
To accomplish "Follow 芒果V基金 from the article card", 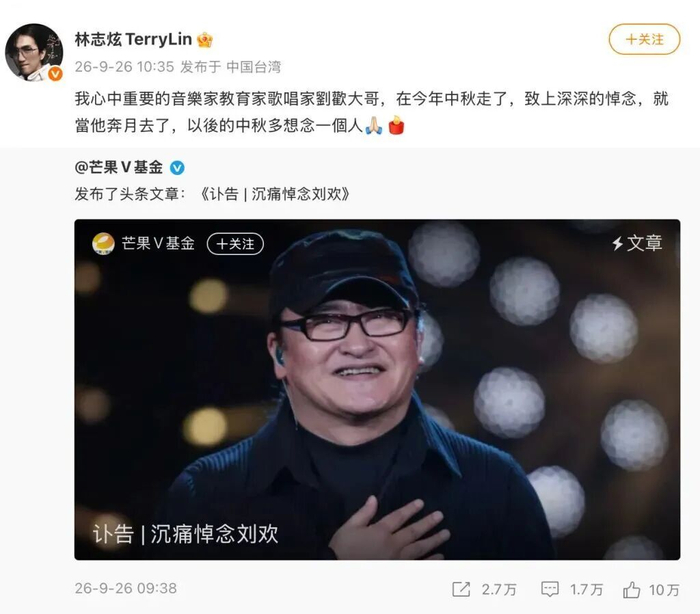I will pyautogui.click(x=235, y=244).
